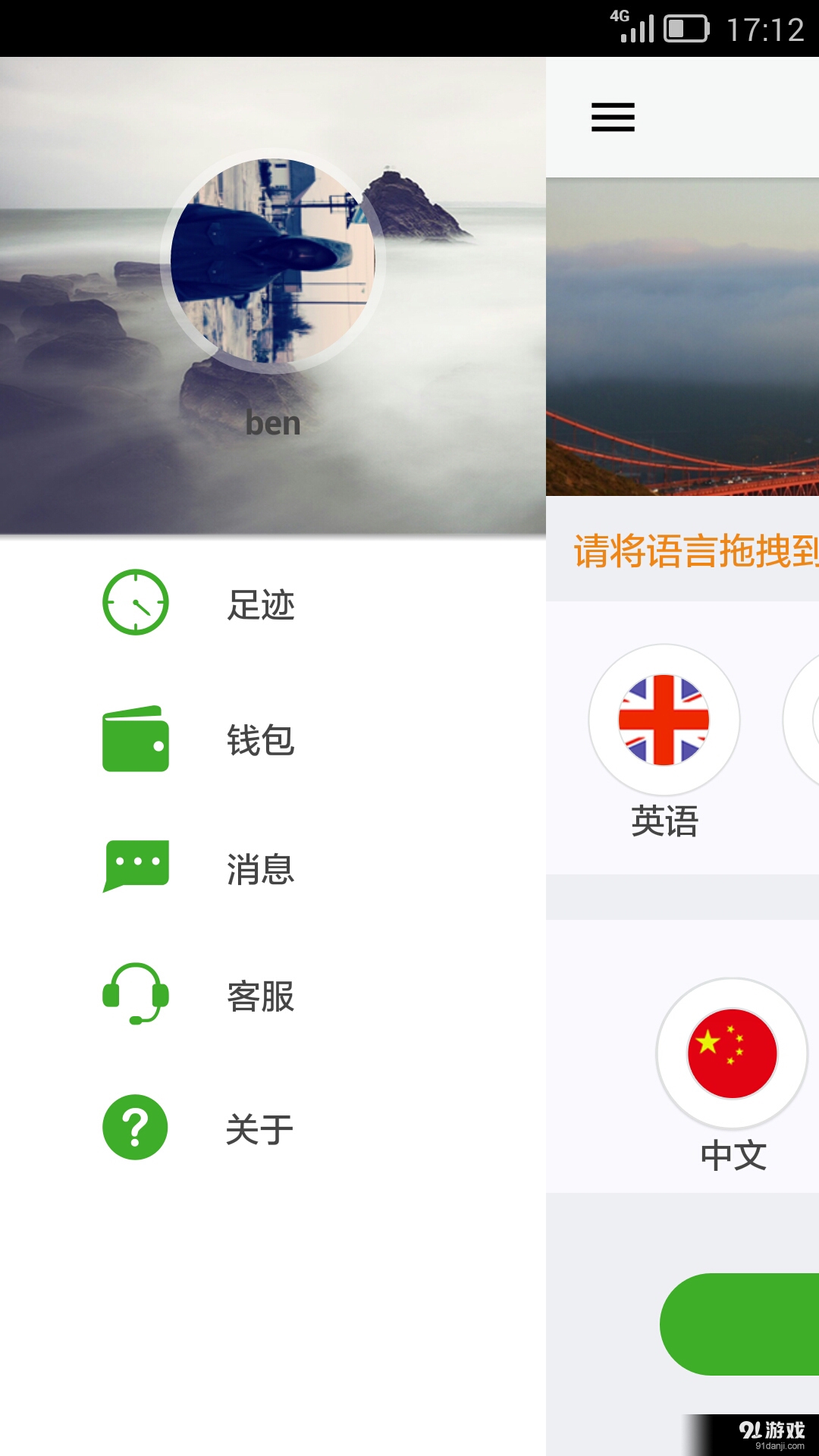Open 消息 messages
819x1456 pixels.
[260, 868]
